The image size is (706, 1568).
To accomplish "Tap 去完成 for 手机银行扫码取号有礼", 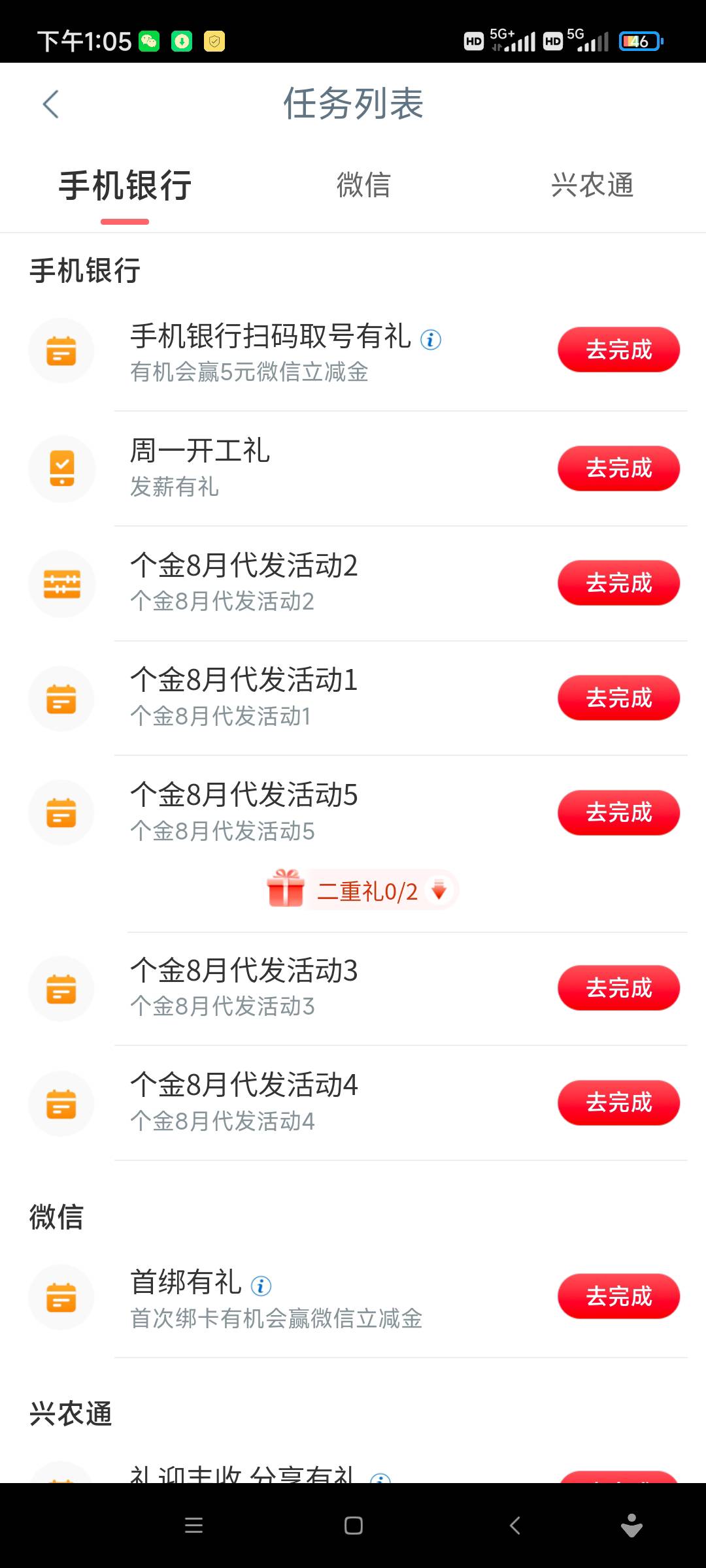I will (618, 350).
